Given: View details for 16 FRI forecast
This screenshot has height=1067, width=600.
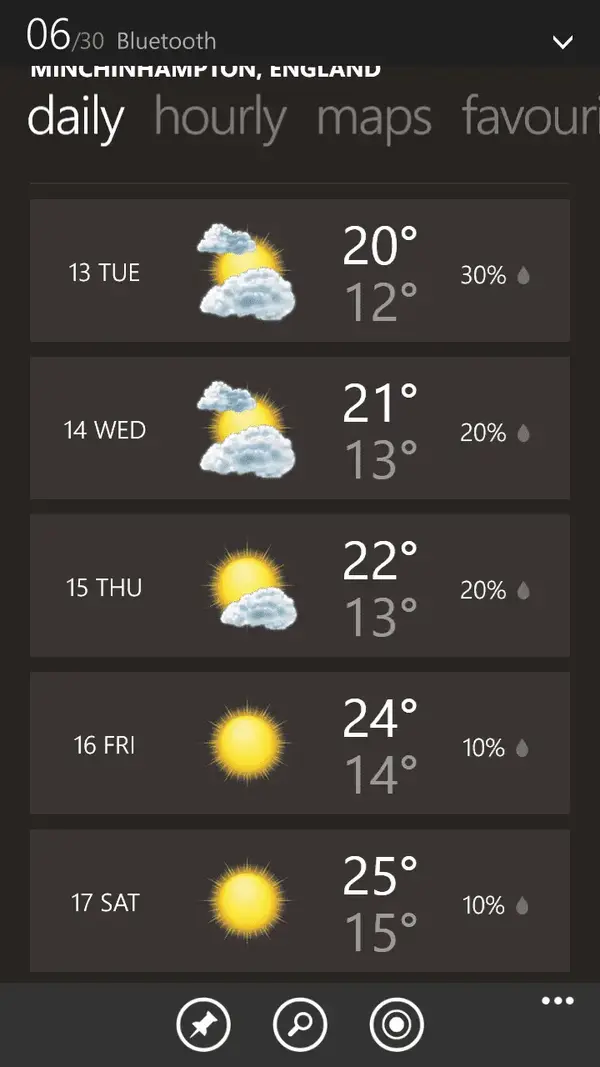Looking at the screenshot, I should (x=300, y=744).
